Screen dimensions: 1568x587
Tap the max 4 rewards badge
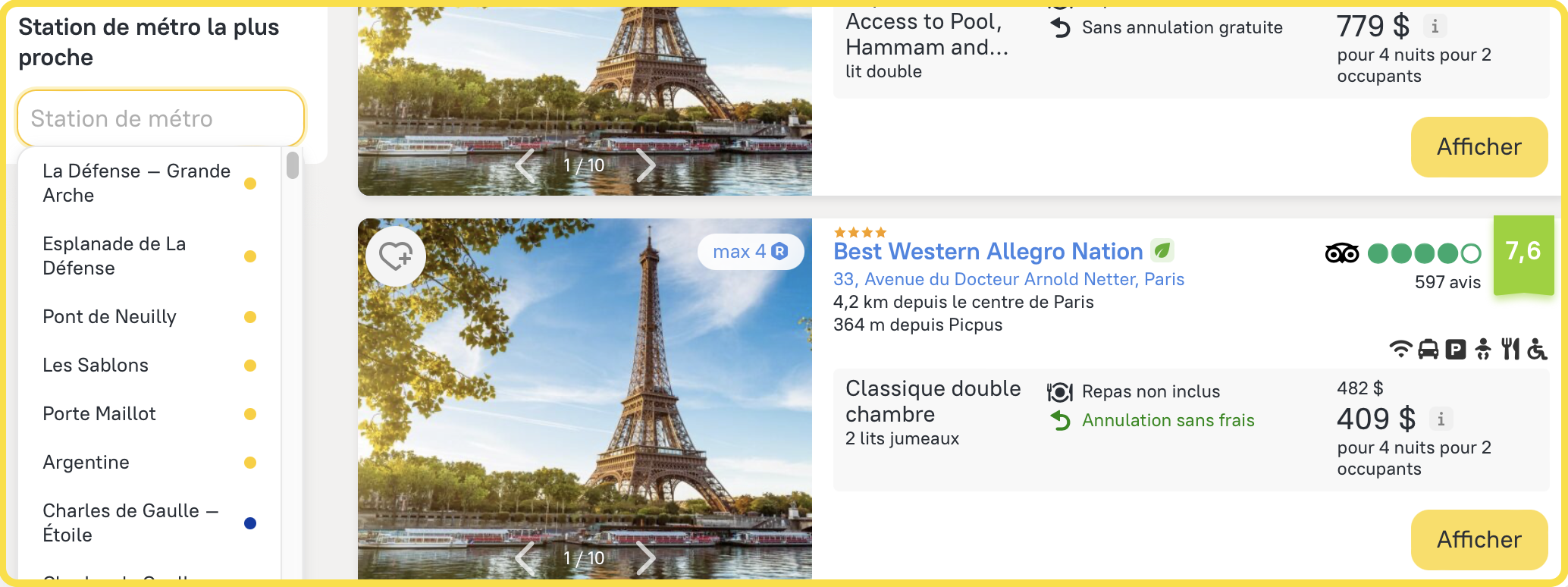(x=750, y=252)
